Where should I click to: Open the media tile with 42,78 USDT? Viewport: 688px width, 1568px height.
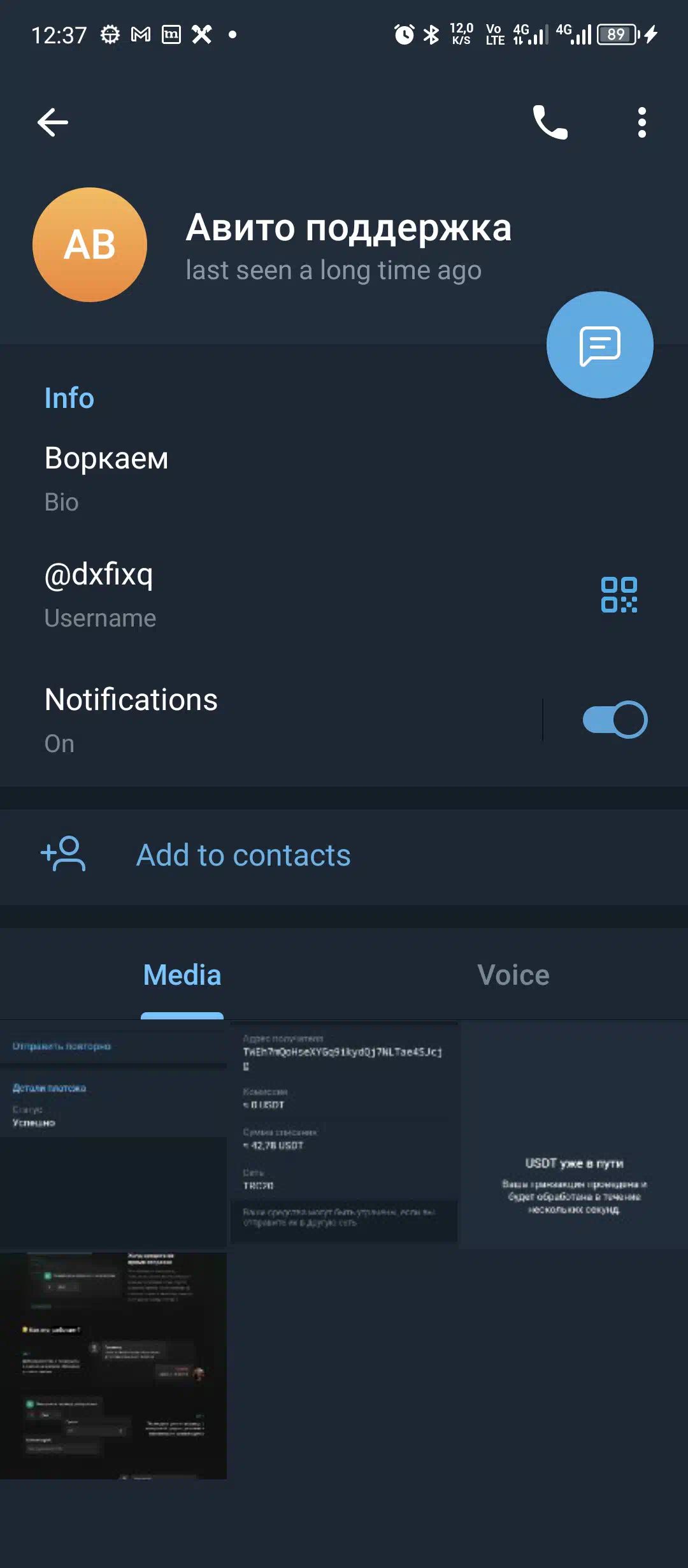click(x=344, y=1133)
